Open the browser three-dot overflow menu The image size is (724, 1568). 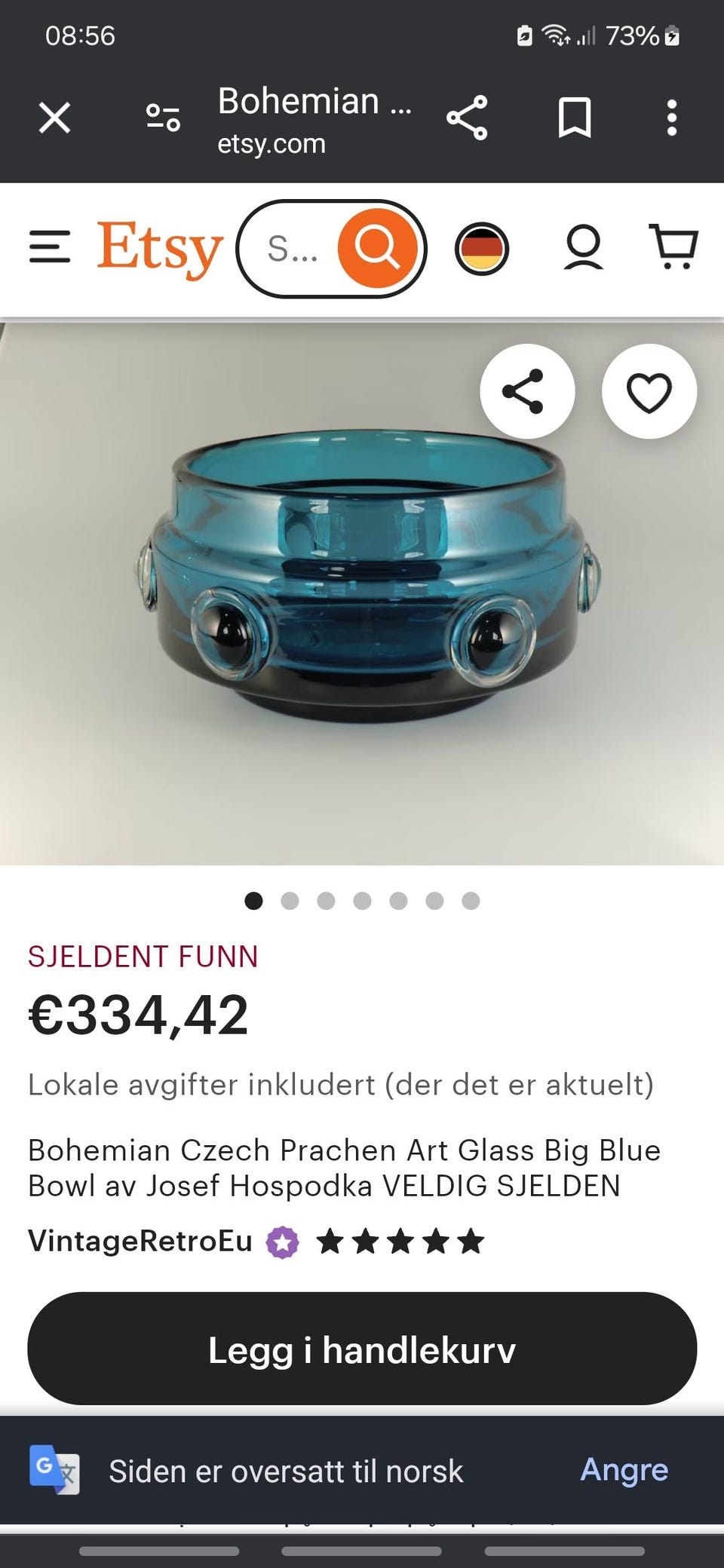tap(670, 118)
